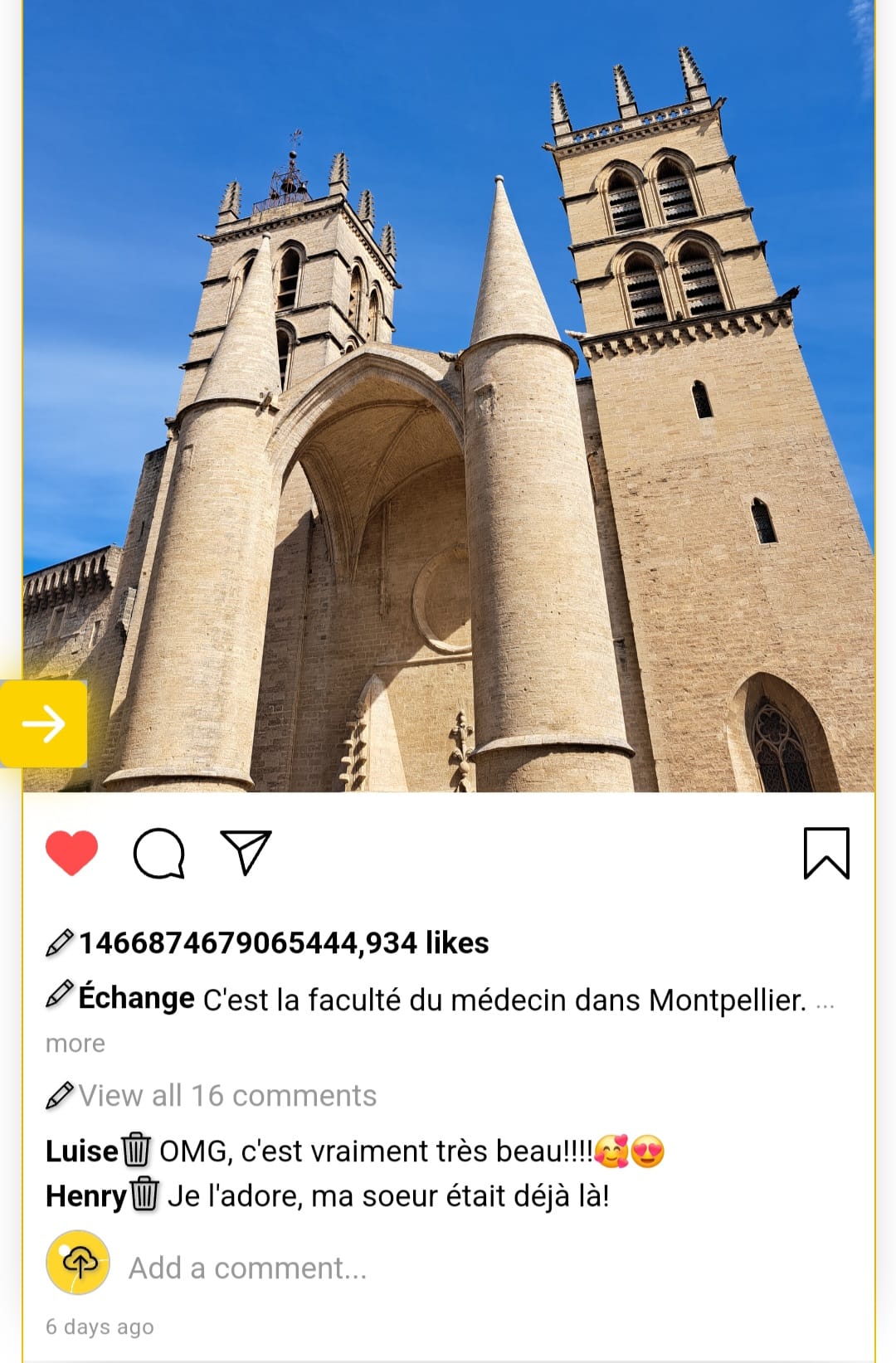896x1363 pixels.
Task: Upload a profile picture via yellow cloud
Action: [x=78, y=1263]
